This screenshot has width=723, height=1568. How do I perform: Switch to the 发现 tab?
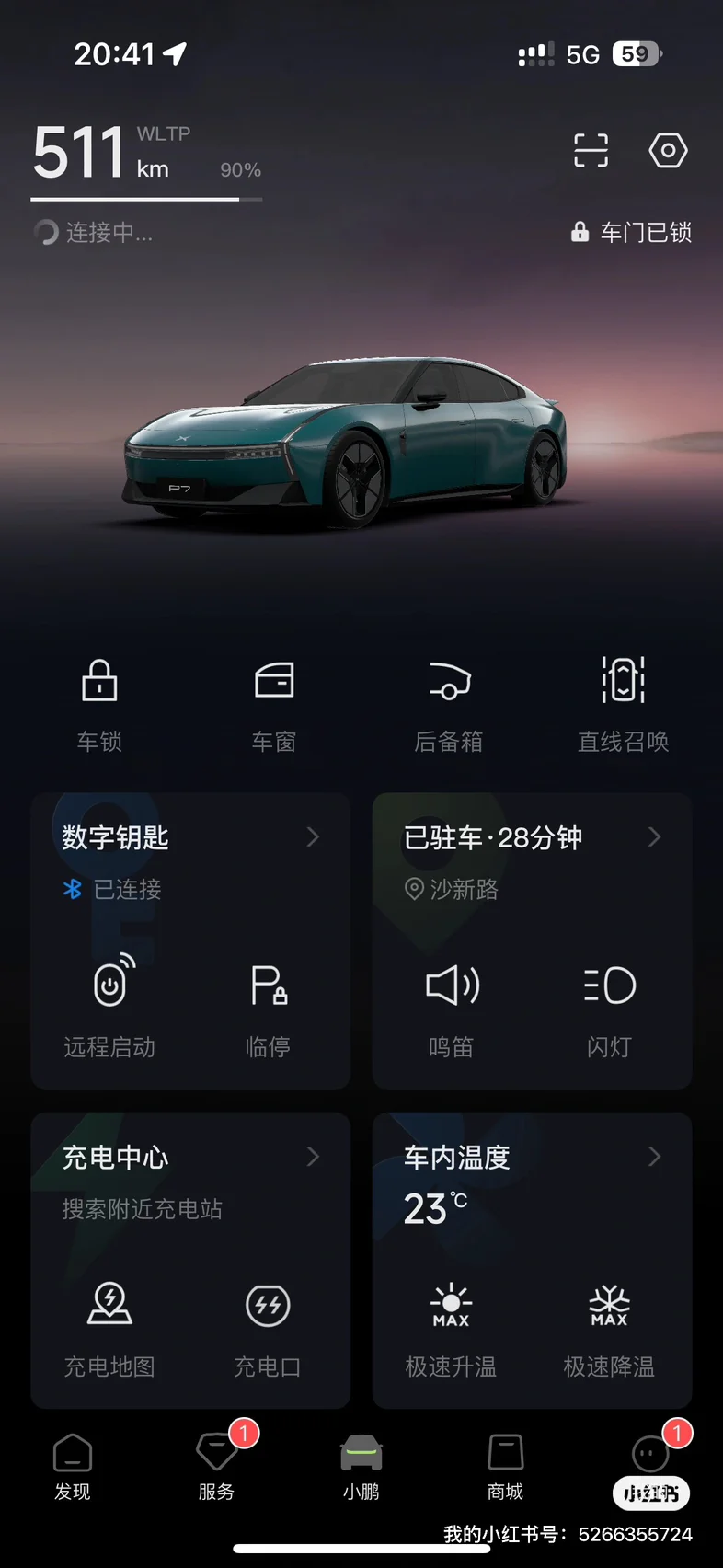coord(73,1467)
